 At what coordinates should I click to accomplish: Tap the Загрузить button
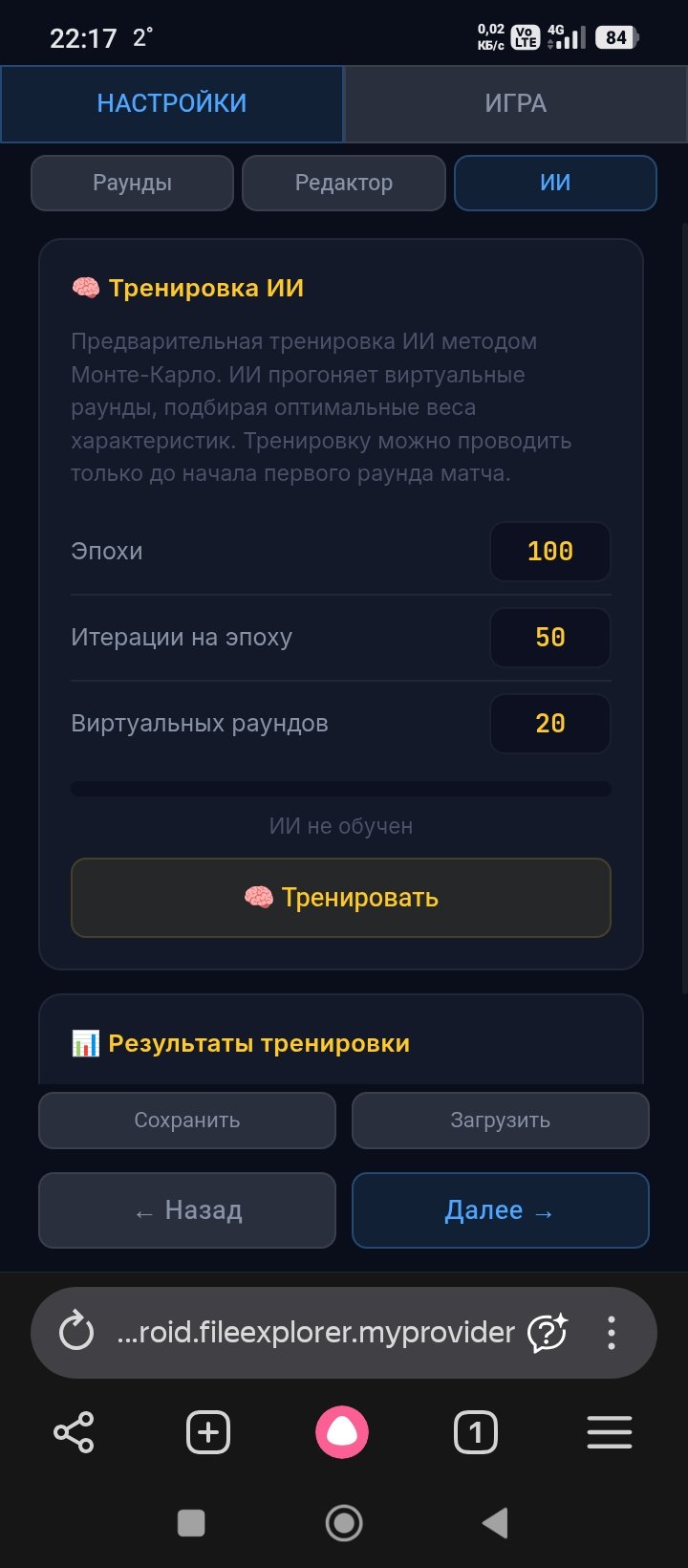pos(501,1121)
